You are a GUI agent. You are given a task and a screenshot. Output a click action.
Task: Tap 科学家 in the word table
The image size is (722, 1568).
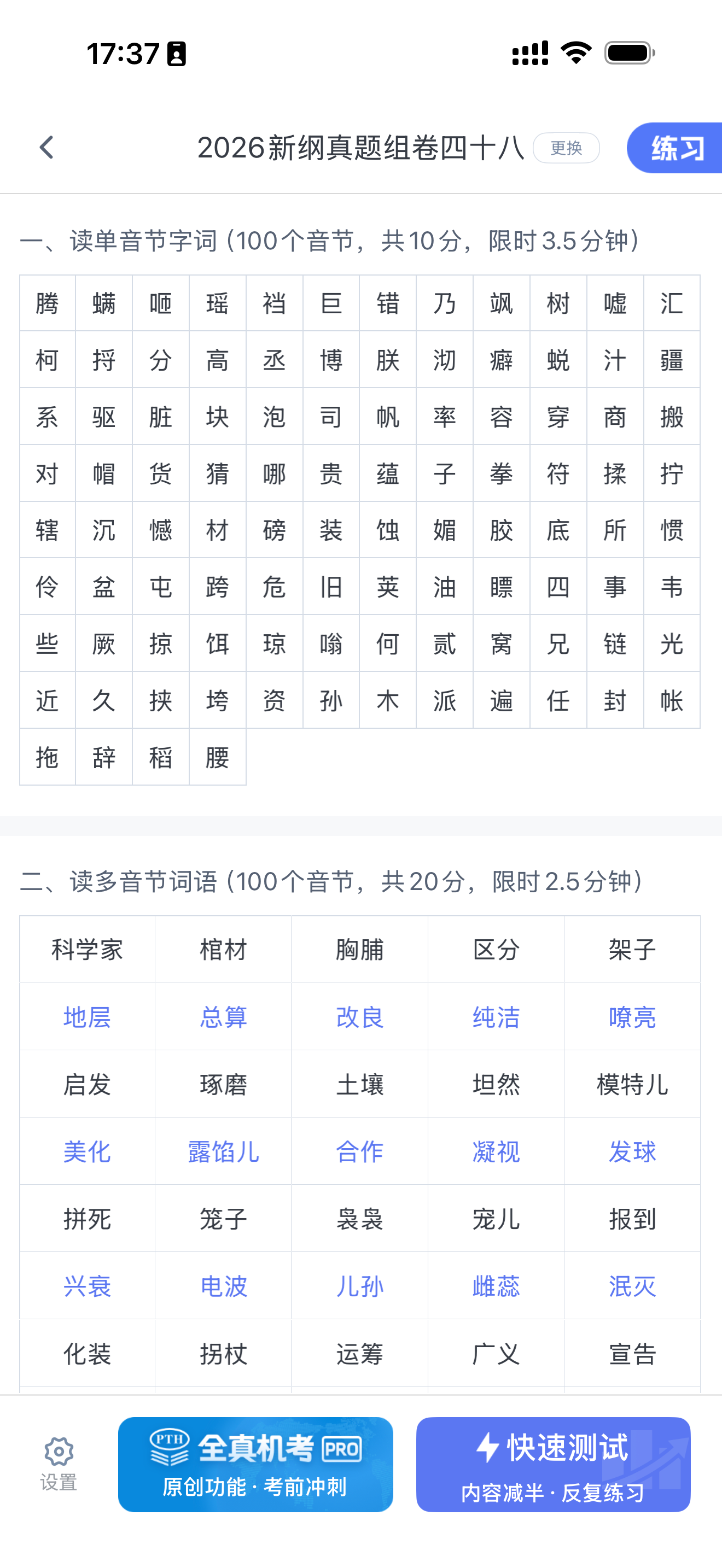pyautogui.click(x=86, y=949)
